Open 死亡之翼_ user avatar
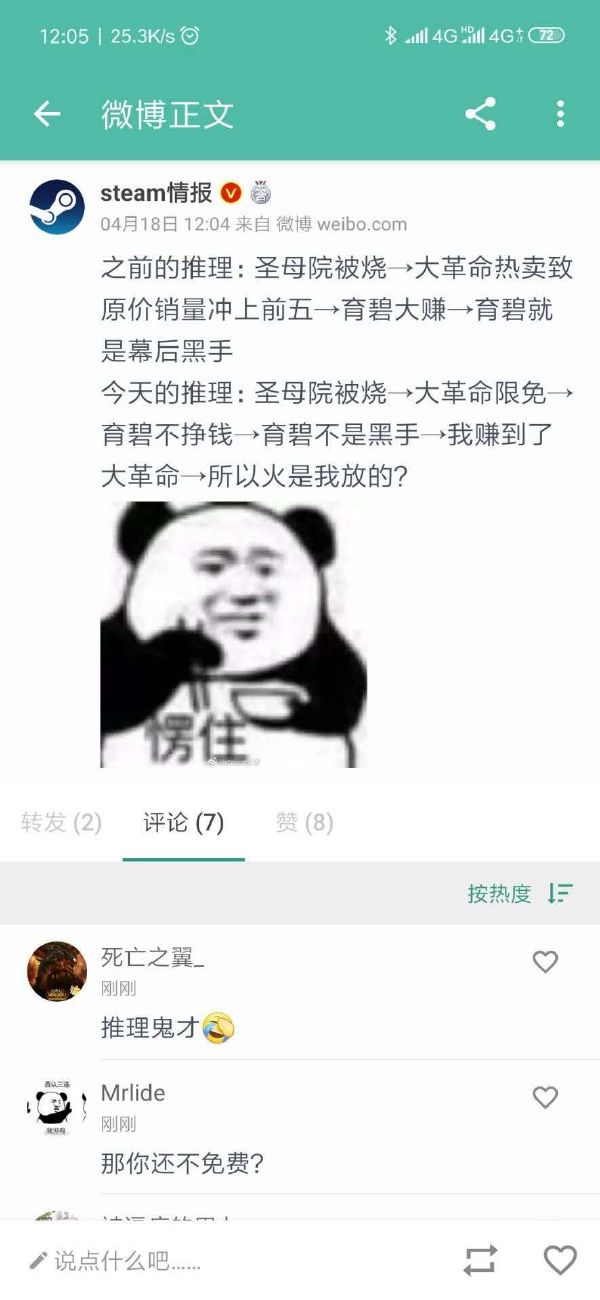Screen dimensions: 600x1300 tap(57, 971)
